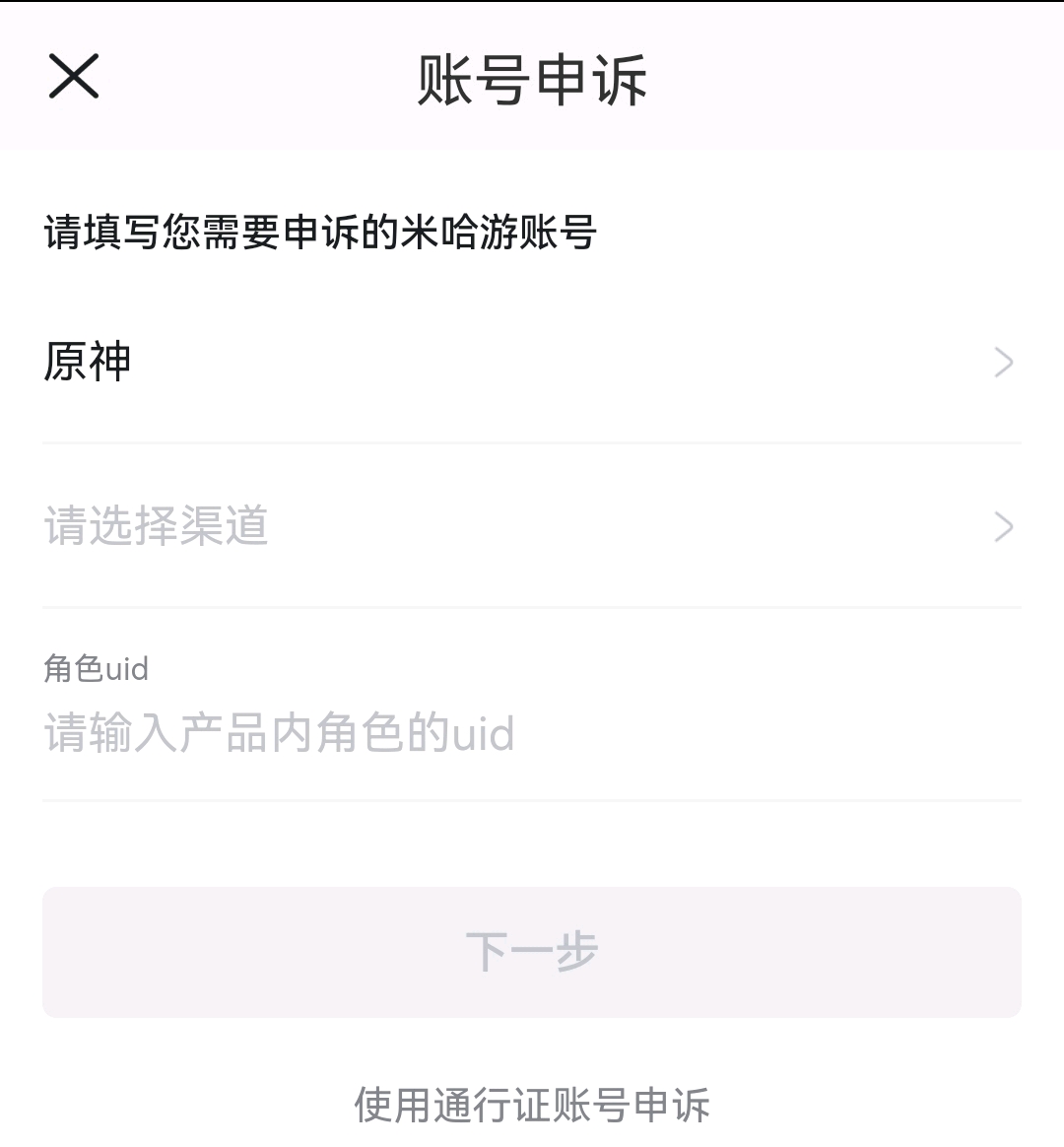The width and height of the screenshot is (1064, 1147).
Task: Tap the arrow beside 请选择渠道
Action: pos(1003,526)
